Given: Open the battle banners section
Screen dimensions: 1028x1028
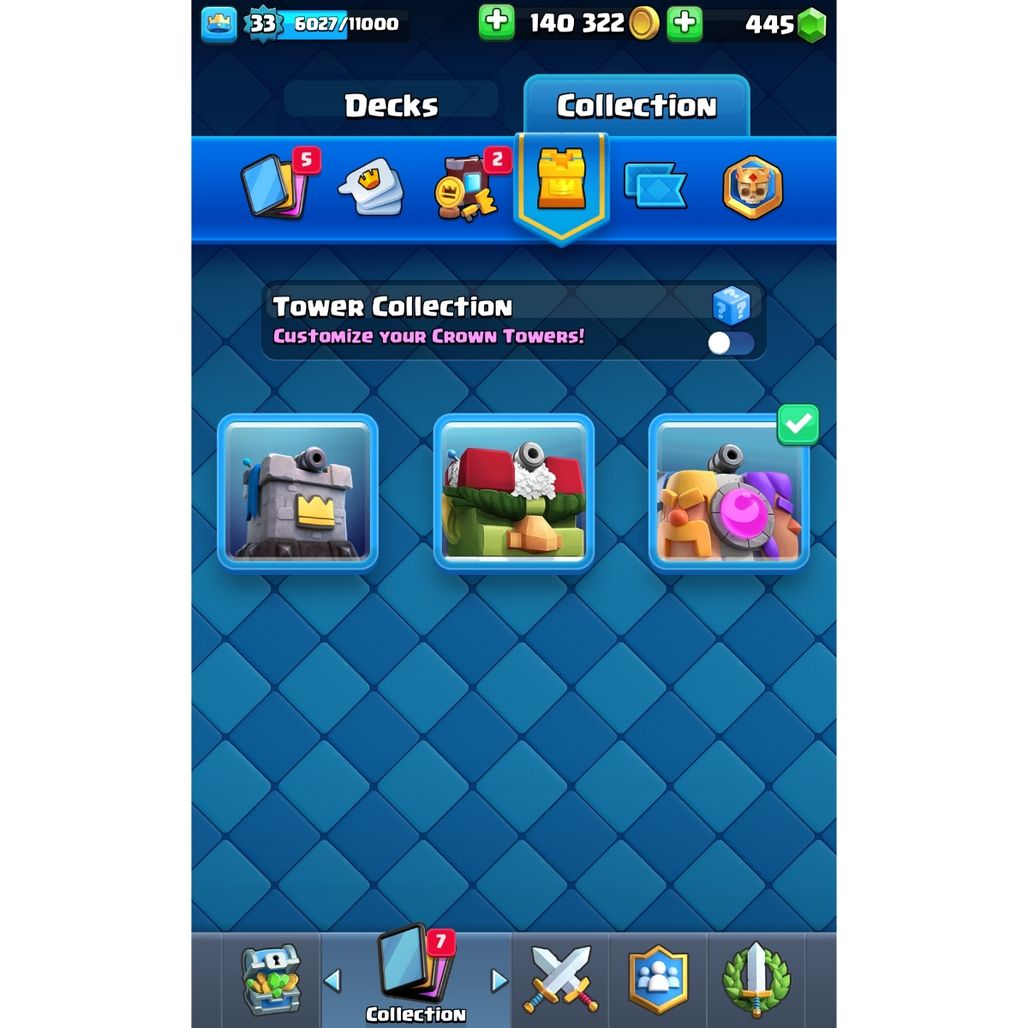Looking at the screenshot, I should [655, 186].
